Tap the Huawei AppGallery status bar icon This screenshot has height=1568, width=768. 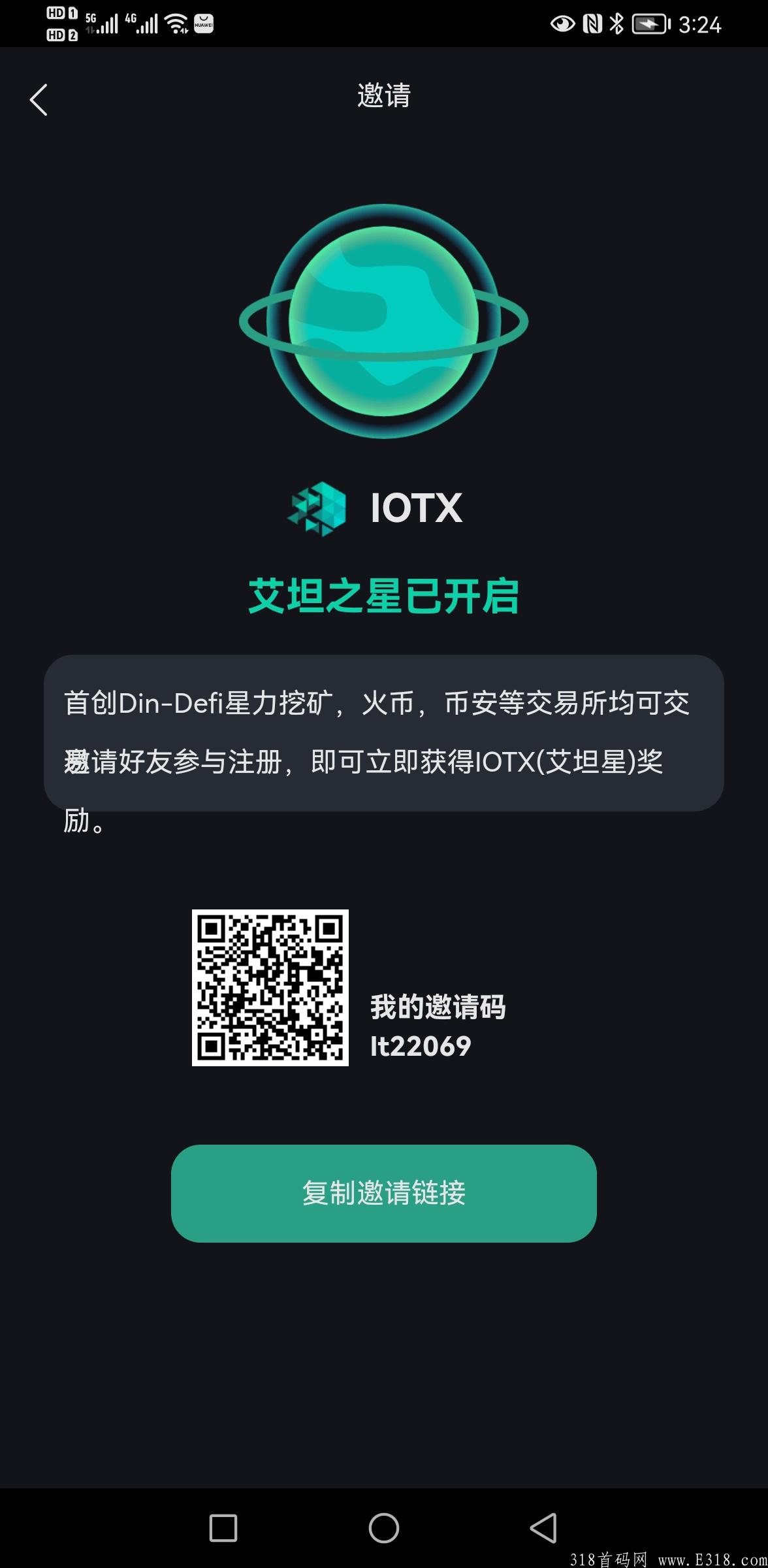203,22
